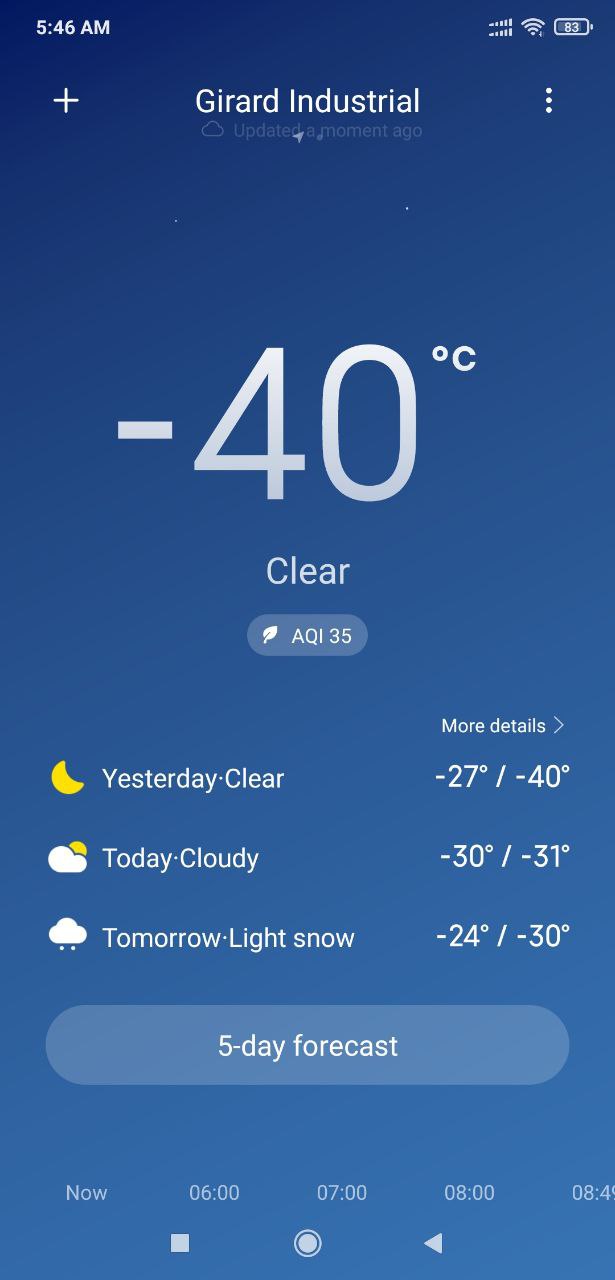
Task: Open the 5-day forecast
Action: pos(307,1045)
